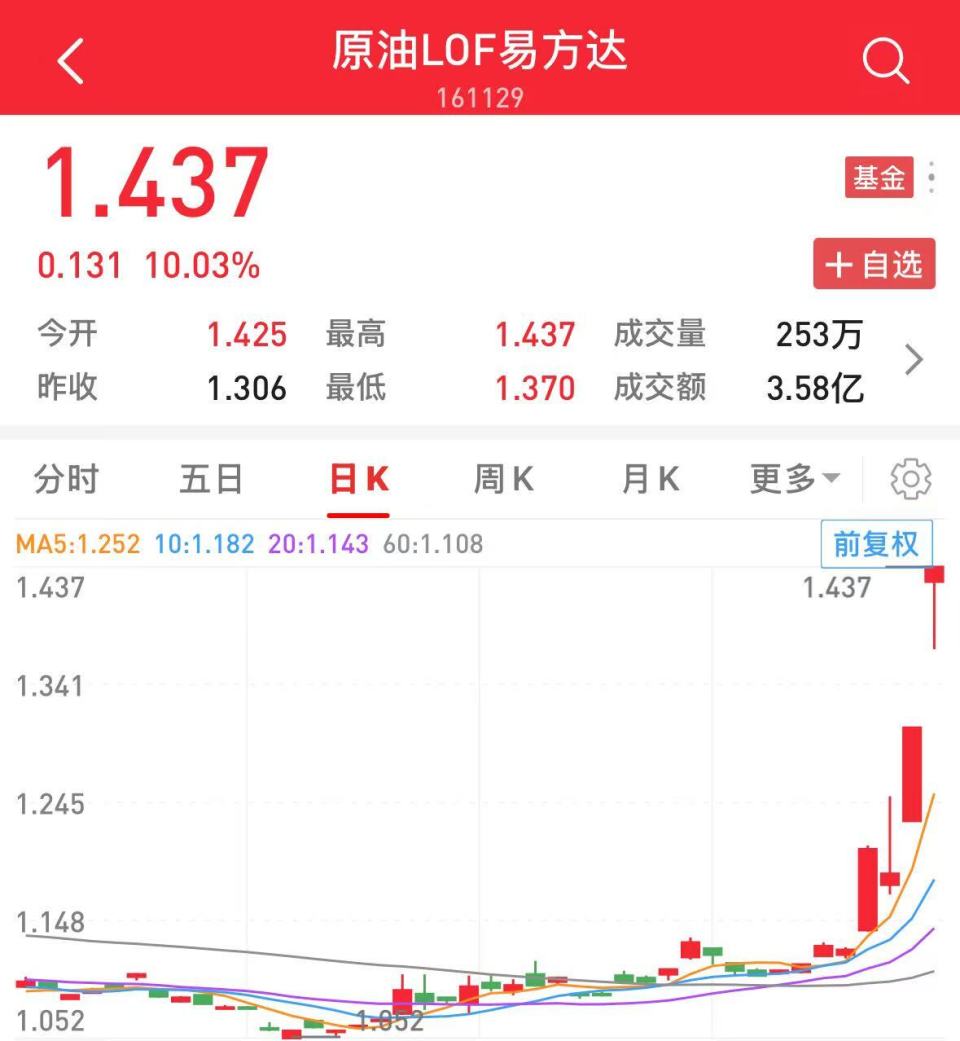Go back using the back arrow
The image size is (960, 1041).
click(68, 58)
